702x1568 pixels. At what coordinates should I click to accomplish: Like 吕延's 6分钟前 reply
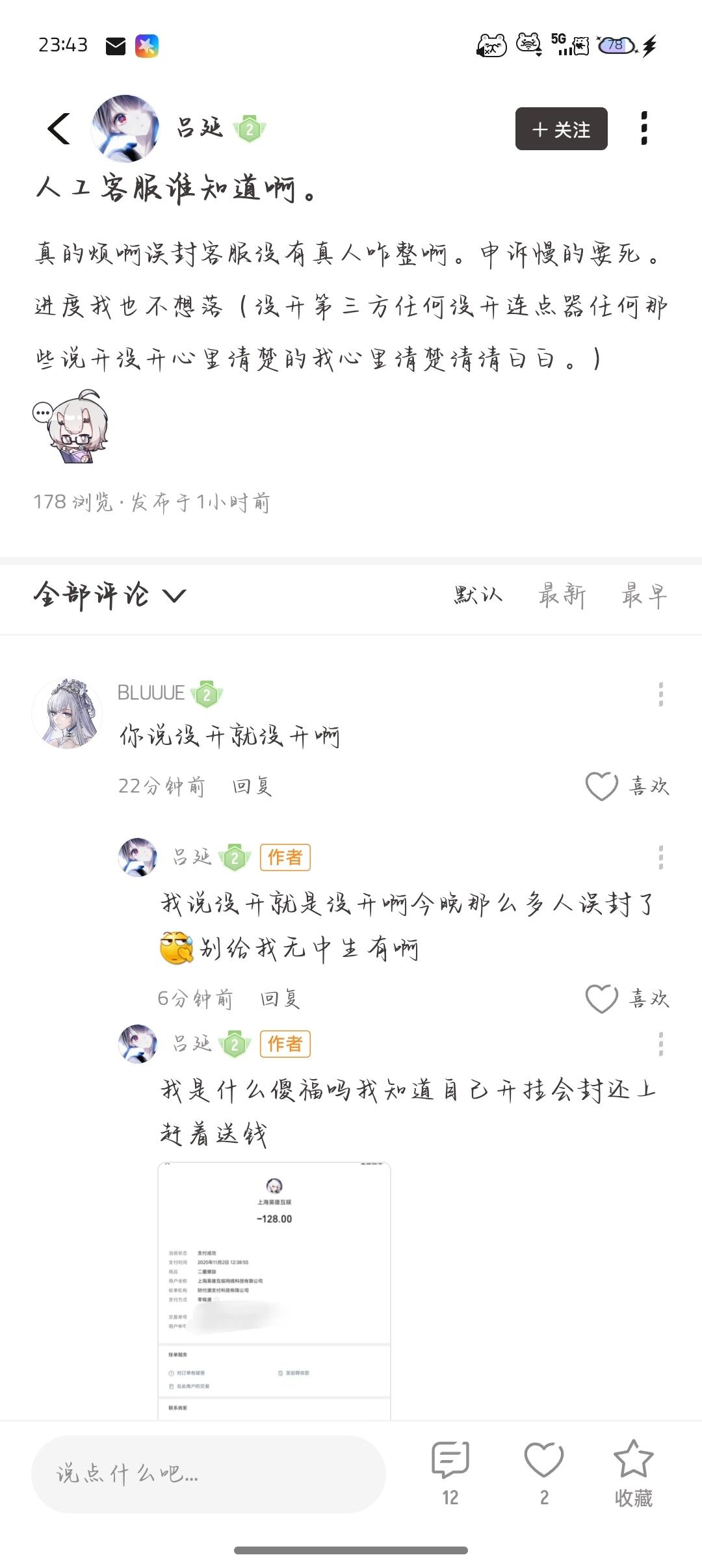(x=601, y=999)
